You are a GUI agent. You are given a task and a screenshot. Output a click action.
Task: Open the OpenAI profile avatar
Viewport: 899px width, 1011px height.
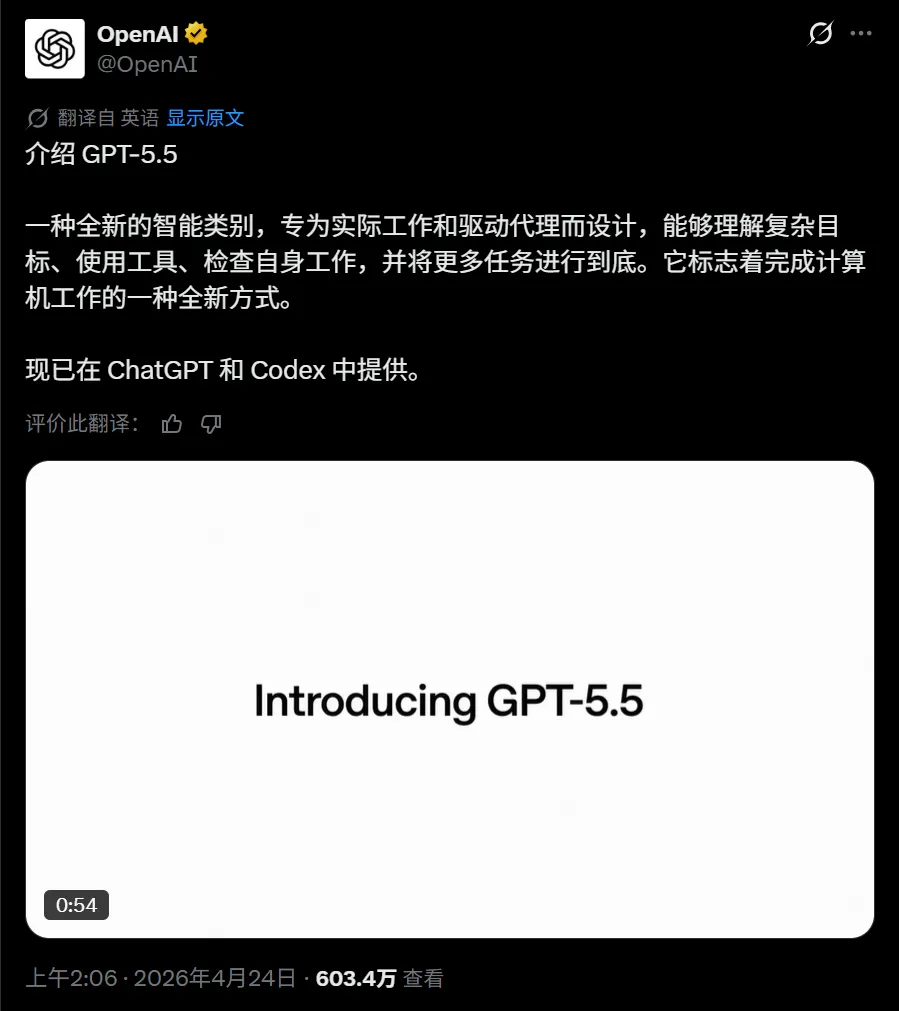tap(55, 48)
